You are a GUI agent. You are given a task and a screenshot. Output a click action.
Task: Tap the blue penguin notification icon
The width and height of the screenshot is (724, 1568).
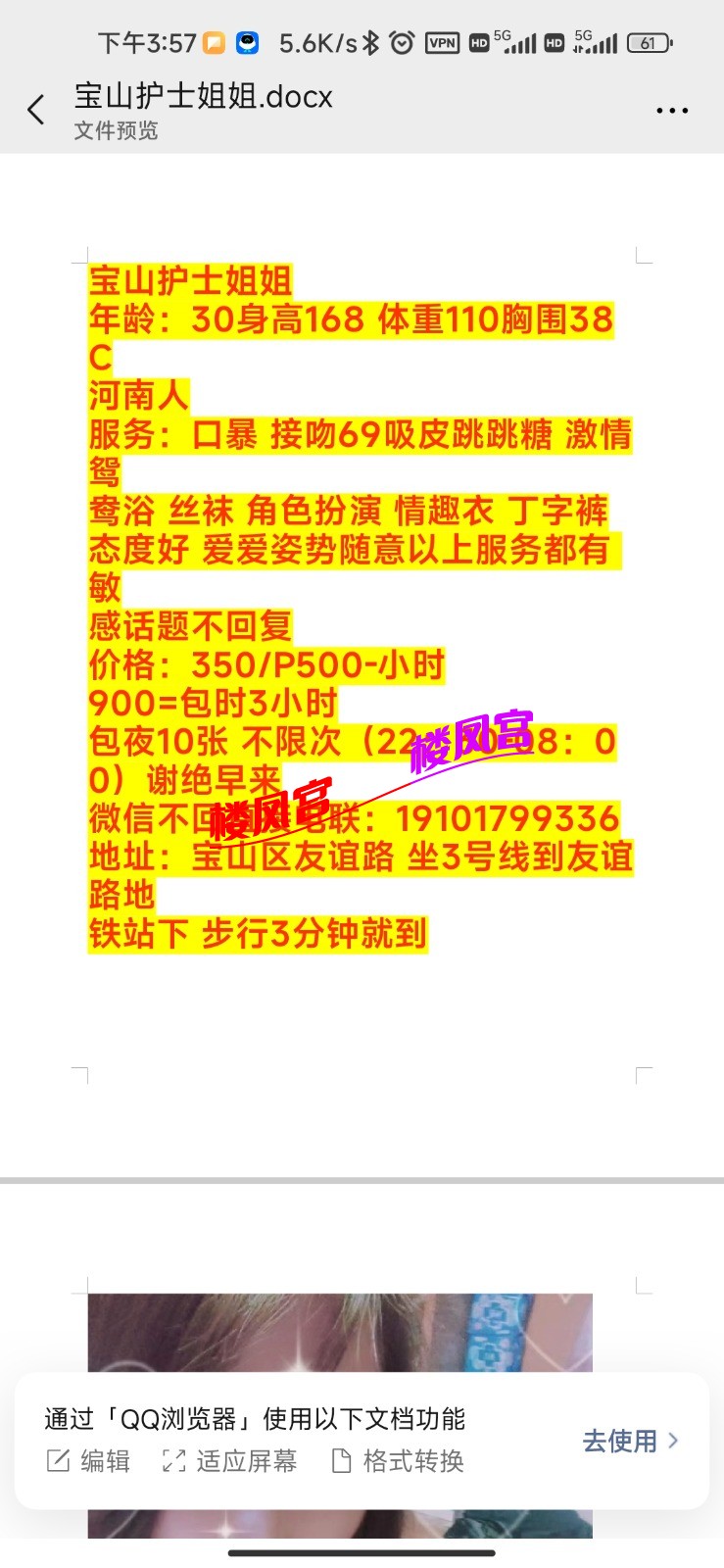(x=248, y=41)
